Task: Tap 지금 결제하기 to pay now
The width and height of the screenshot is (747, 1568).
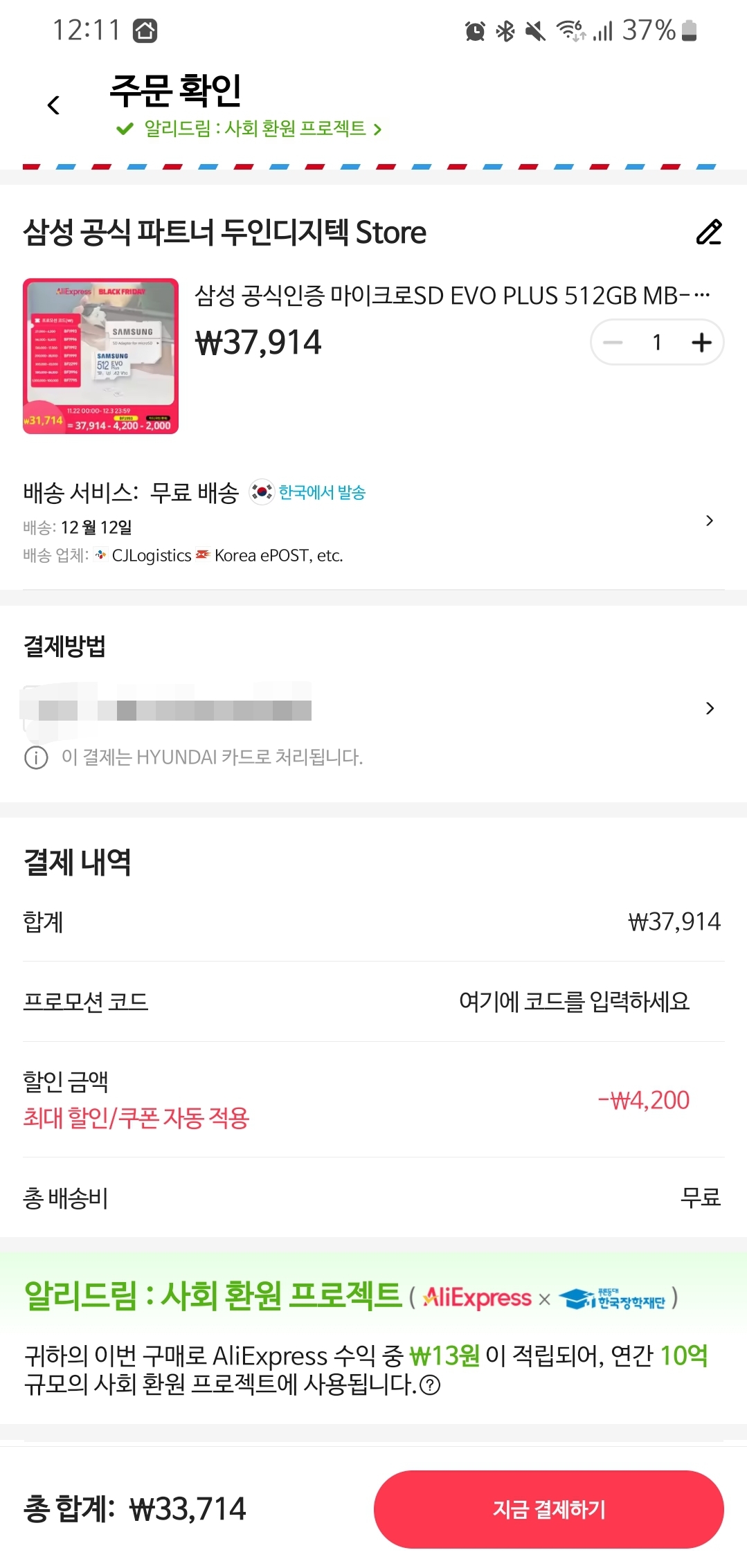Action: click(548, 1509)
